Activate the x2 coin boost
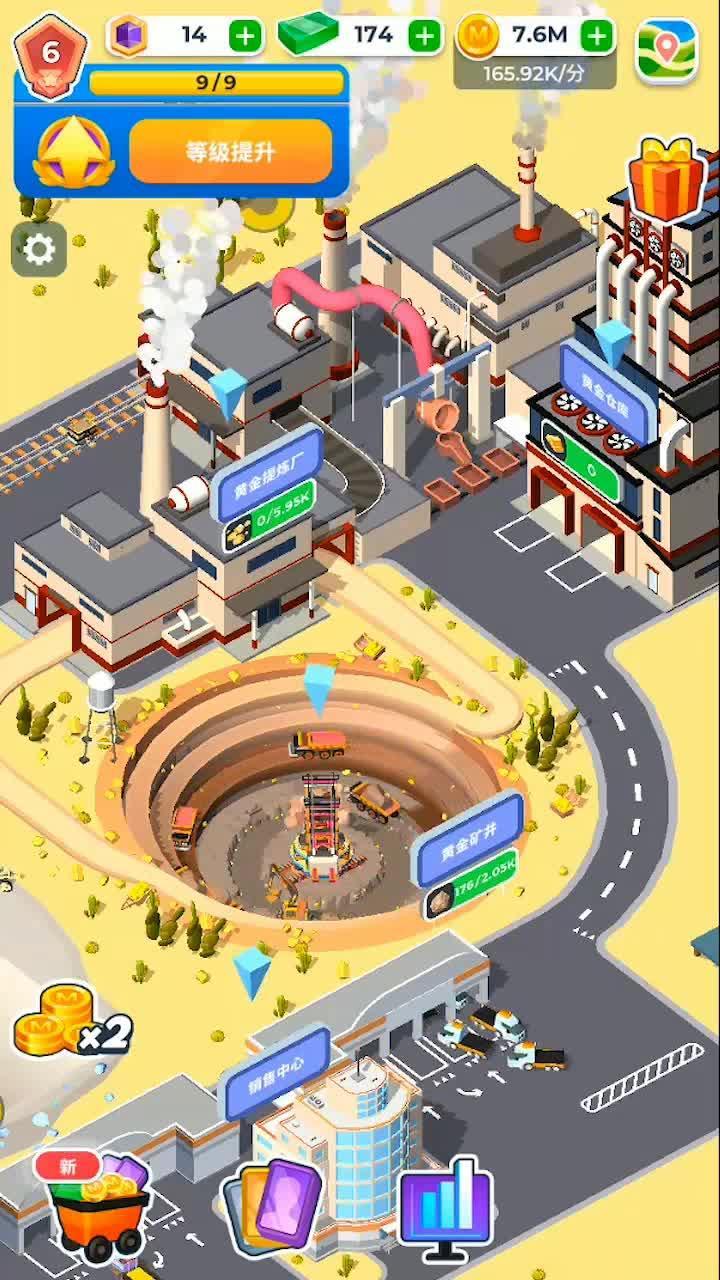720x1280 pixels. (x=70, y=1022)
